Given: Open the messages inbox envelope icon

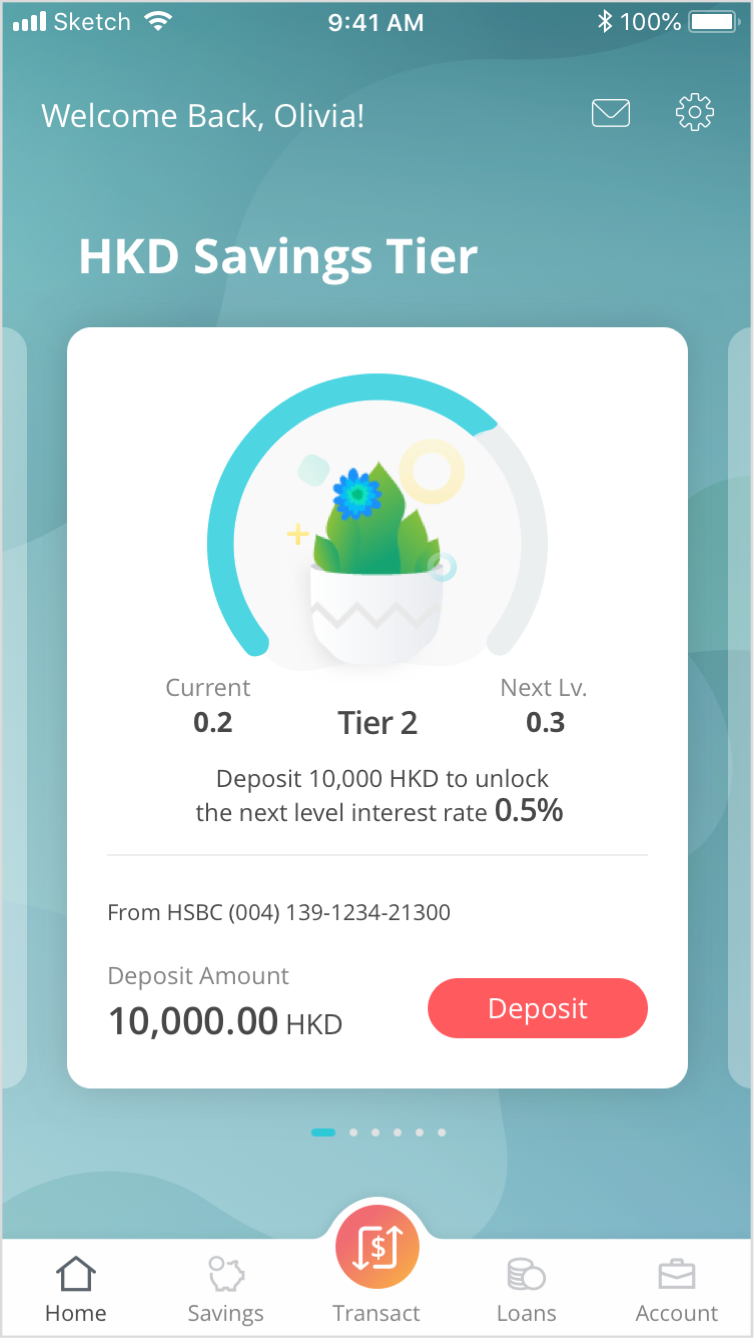Looking at the screenshot, I should pos(611,113).
